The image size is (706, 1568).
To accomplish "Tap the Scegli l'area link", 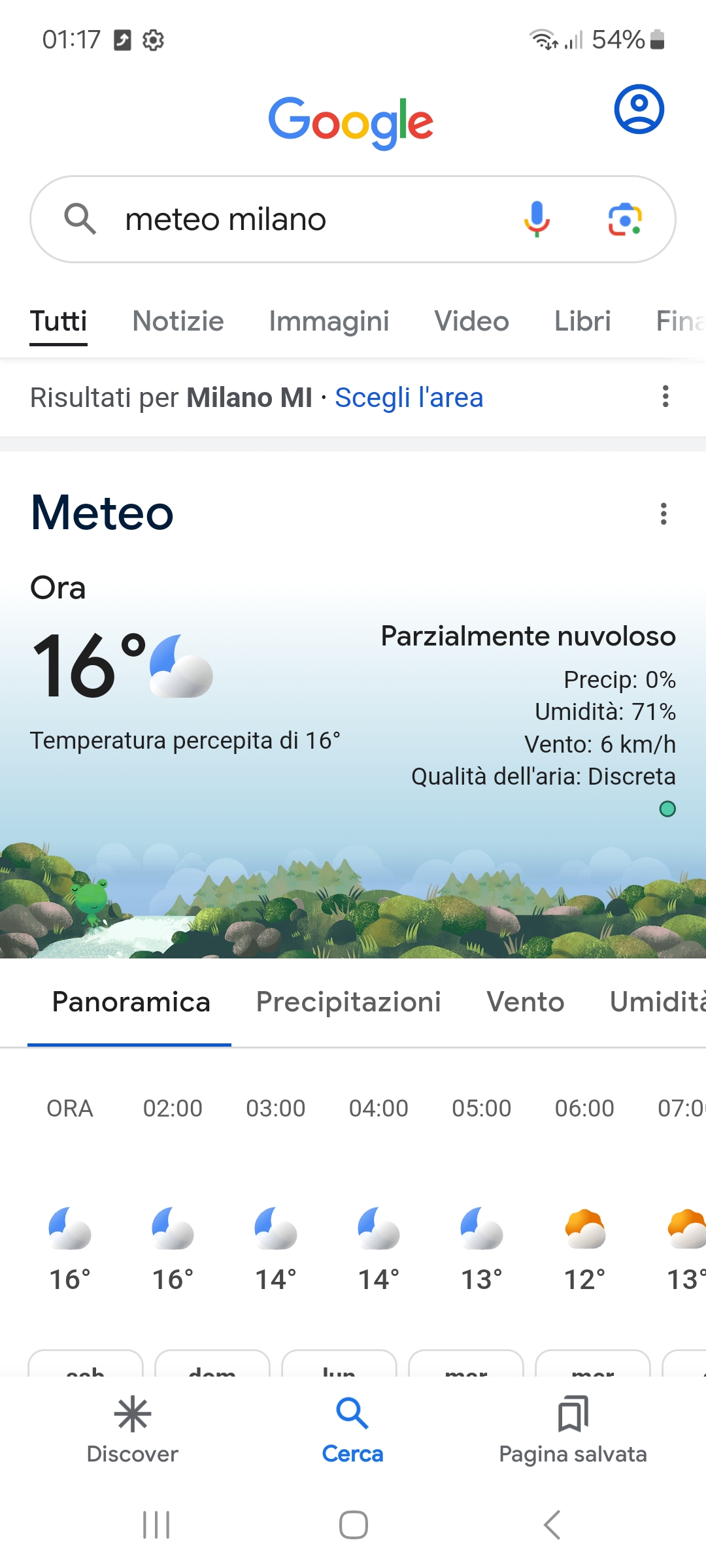I will (x=409, y=397).
